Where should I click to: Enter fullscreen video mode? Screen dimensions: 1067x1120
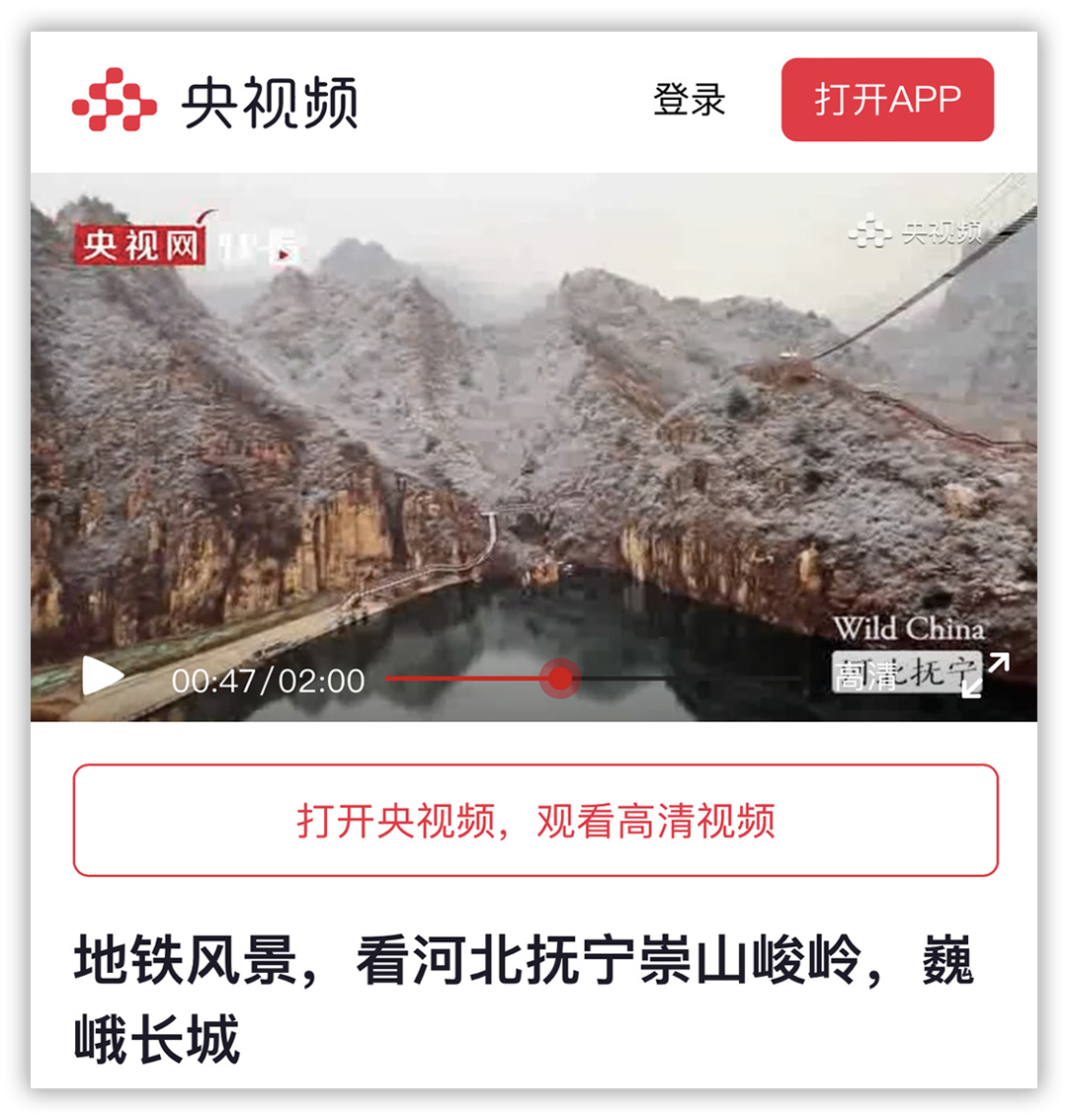coord(985,675)
